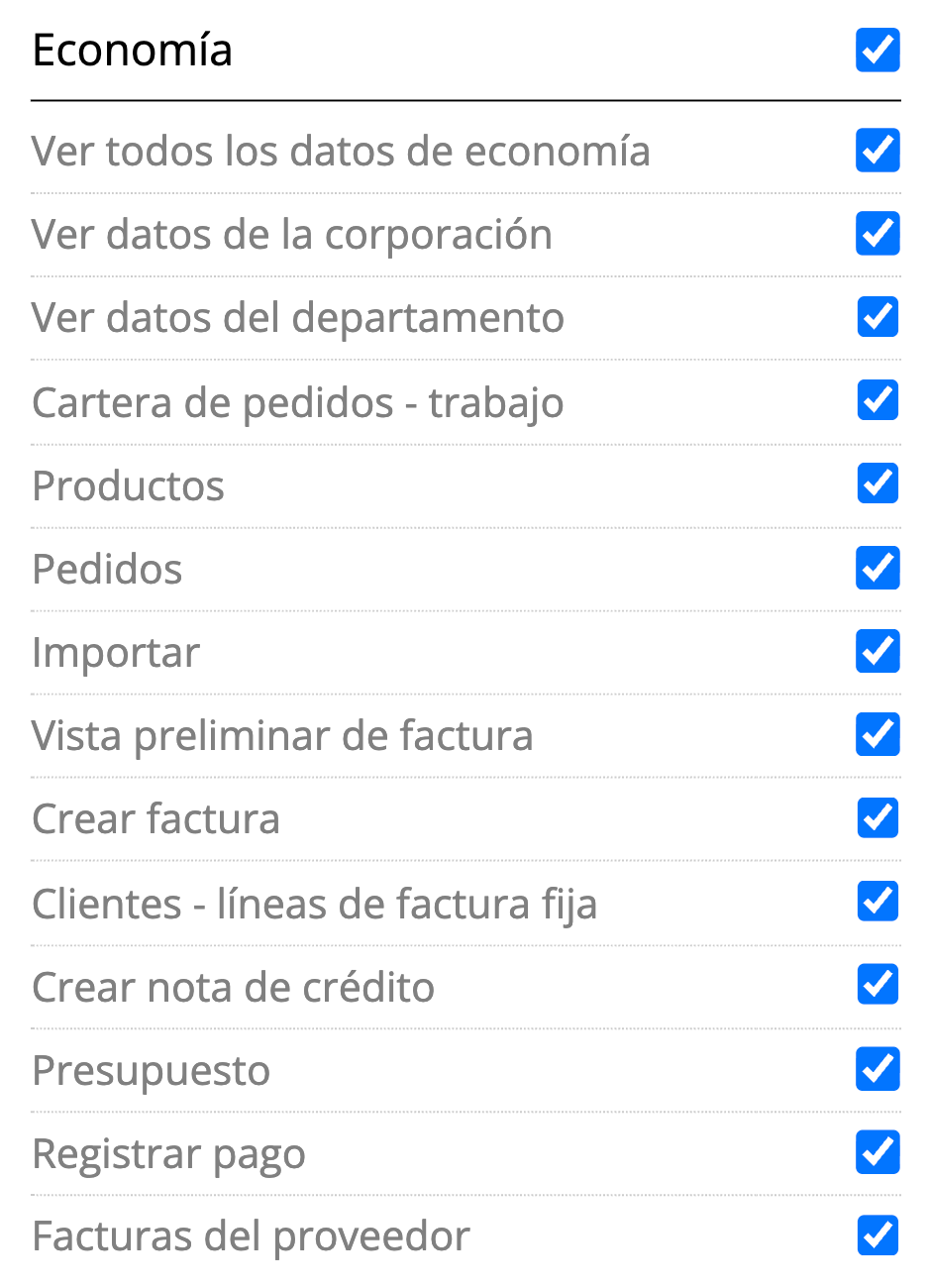Uncheck the Productos permission
Viewport: 929px width, 1288px height.
(877, 483)
